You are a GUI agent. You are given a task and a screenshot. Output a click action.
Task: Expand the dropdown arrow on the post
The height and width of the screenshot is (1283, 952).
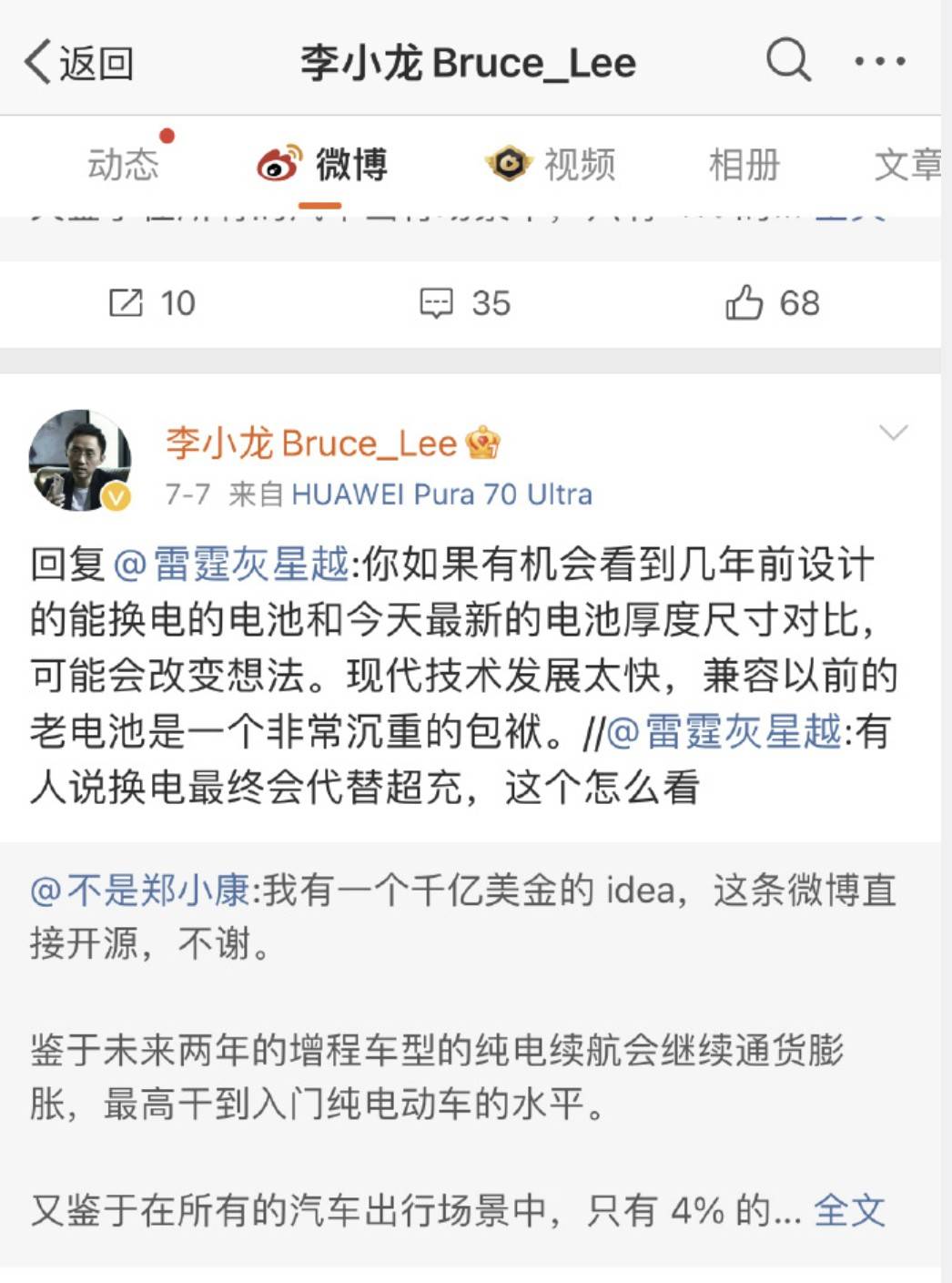(893, 433)
